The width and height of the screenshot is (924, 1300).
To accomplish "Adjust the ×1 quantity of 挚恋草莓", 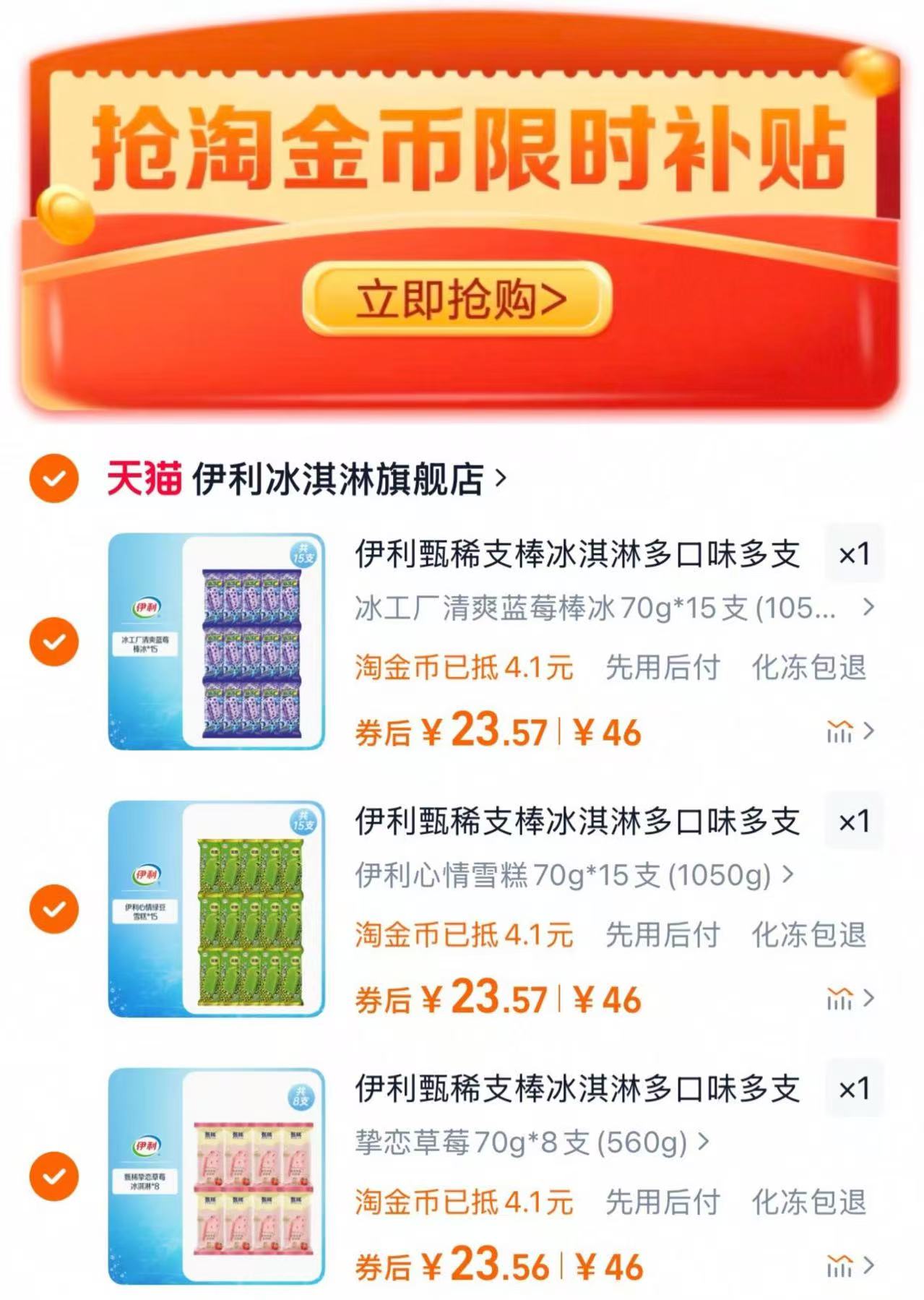I will (x=854, y=1089).
